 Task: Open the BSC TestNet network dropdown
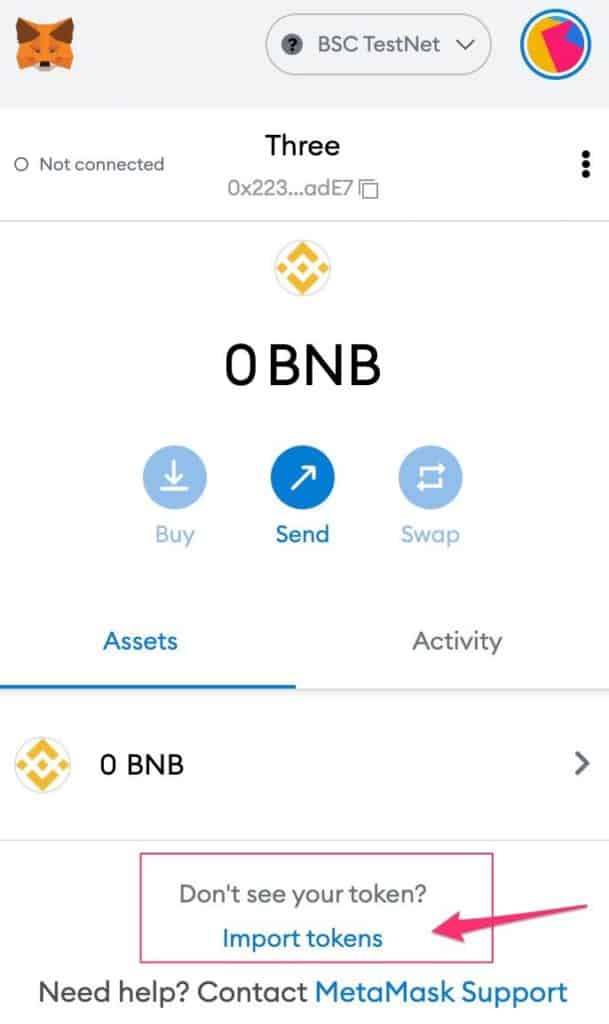point(378,44)
